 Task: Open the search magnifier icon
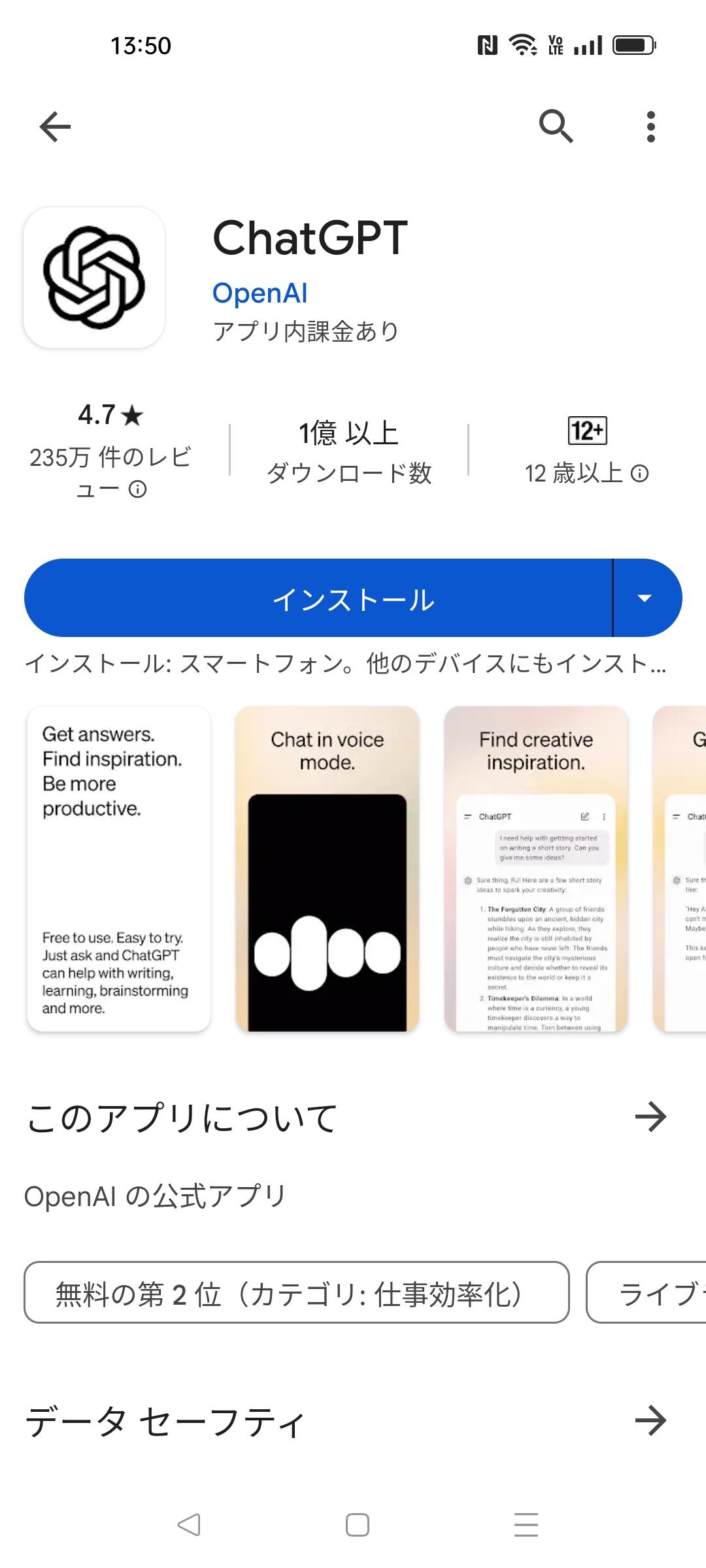pos(556,126)
